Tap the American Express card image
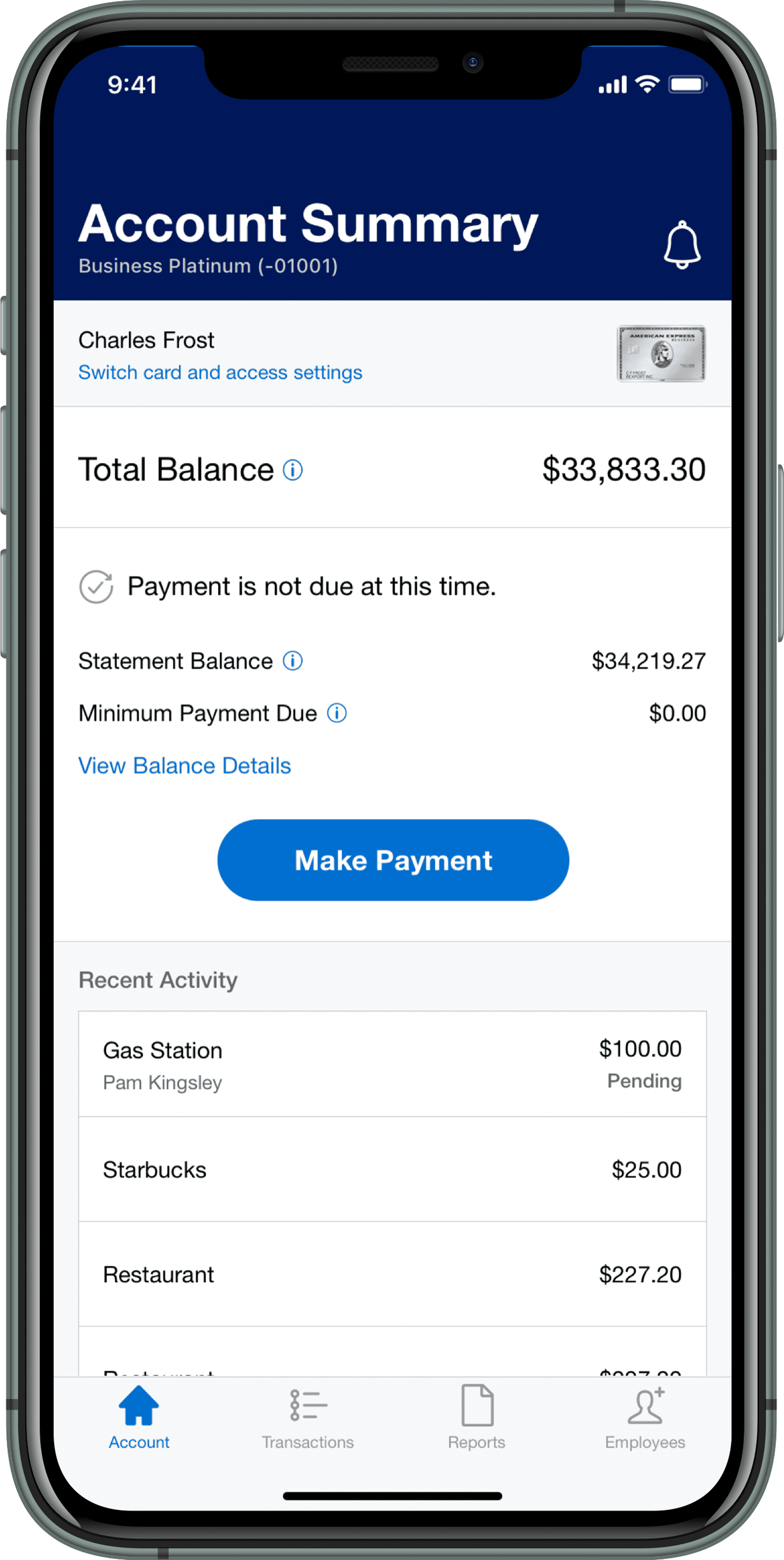 [x=661, y=354]
